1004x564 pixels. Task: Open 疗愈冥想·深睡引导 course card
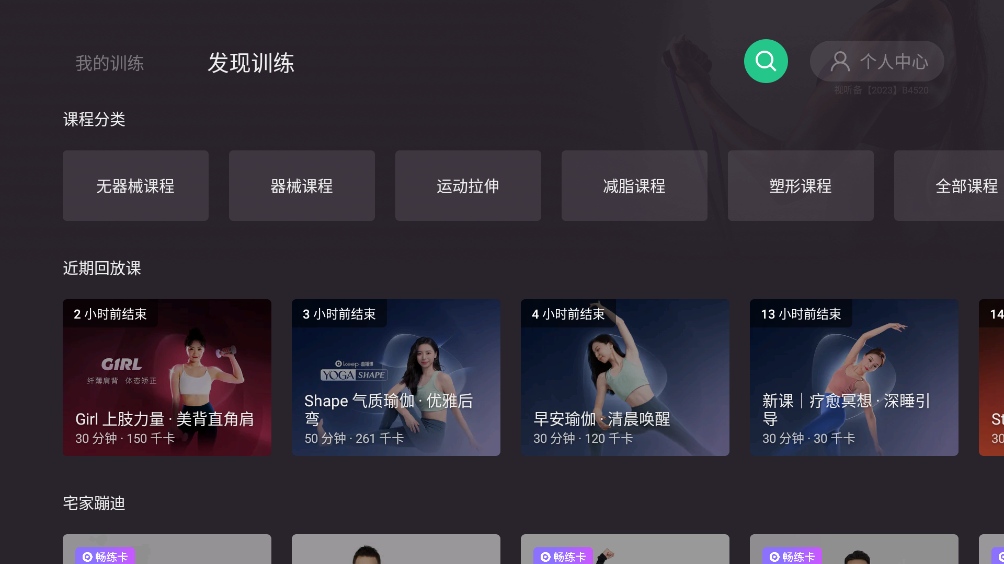click(x=854, y=377)
